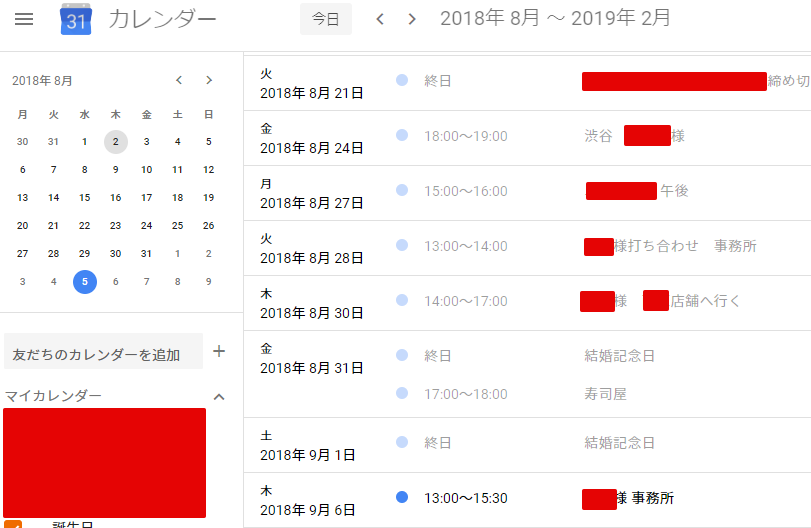Viewport: 811px width, 528px height.
Task: Select highlighted date 5 in the mini calendar
Action: click(x=85, y=282)
